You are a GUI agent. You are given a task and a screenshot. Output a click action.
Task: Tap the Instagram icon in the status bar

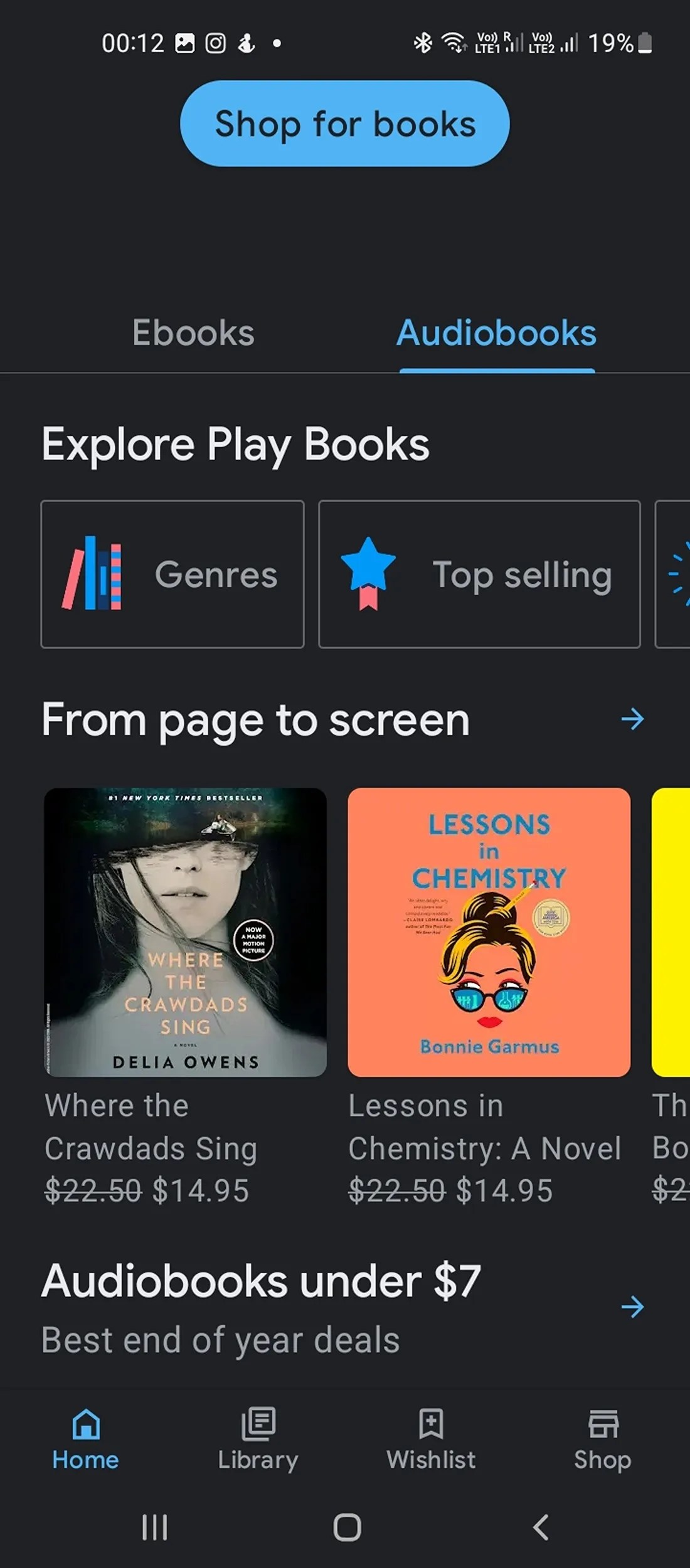pos(216,42)
